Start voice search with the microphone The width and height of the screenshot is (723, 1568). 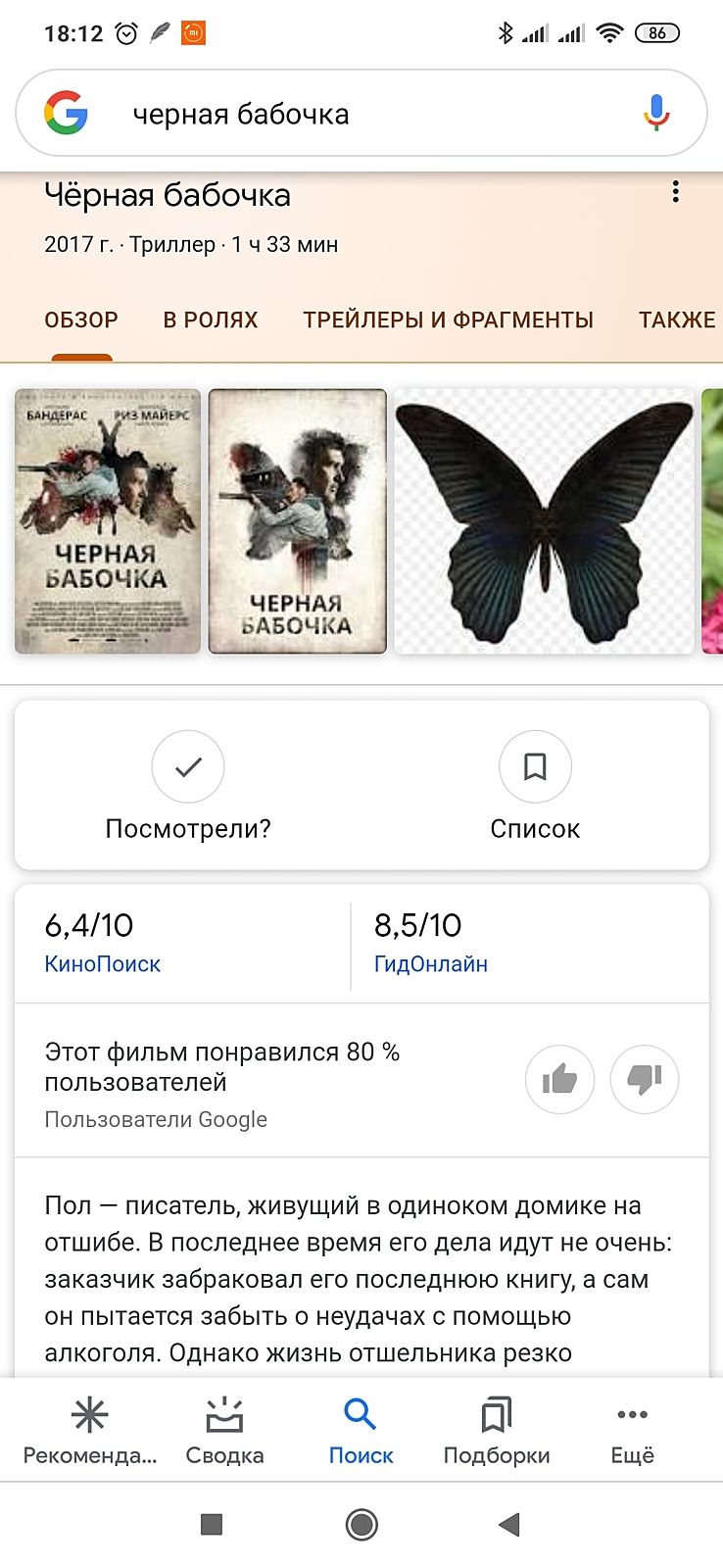coord(656,114)
